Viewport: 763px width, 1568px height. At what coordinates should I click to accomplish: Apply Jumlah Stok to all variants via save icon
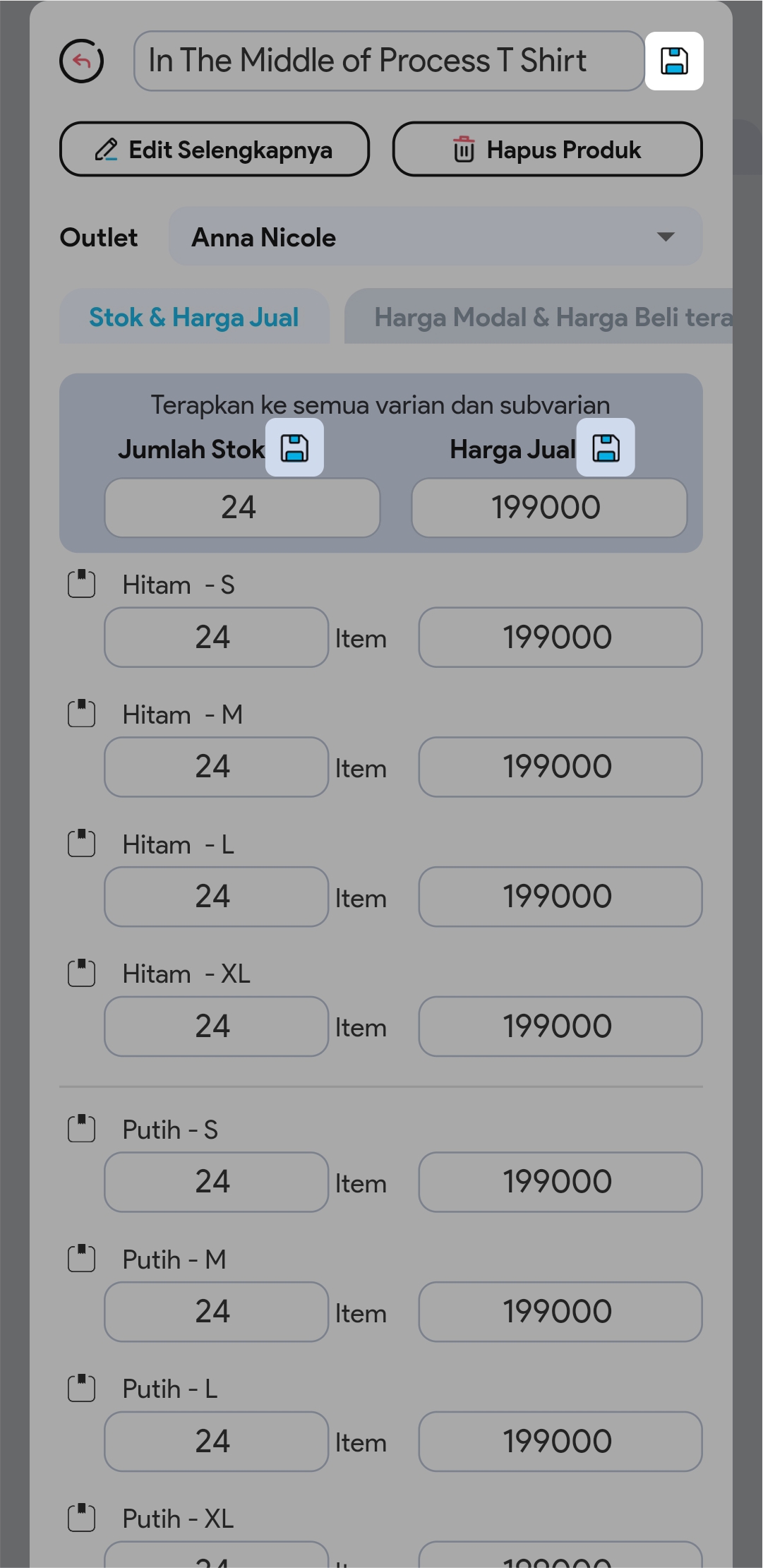coord(294,448)
